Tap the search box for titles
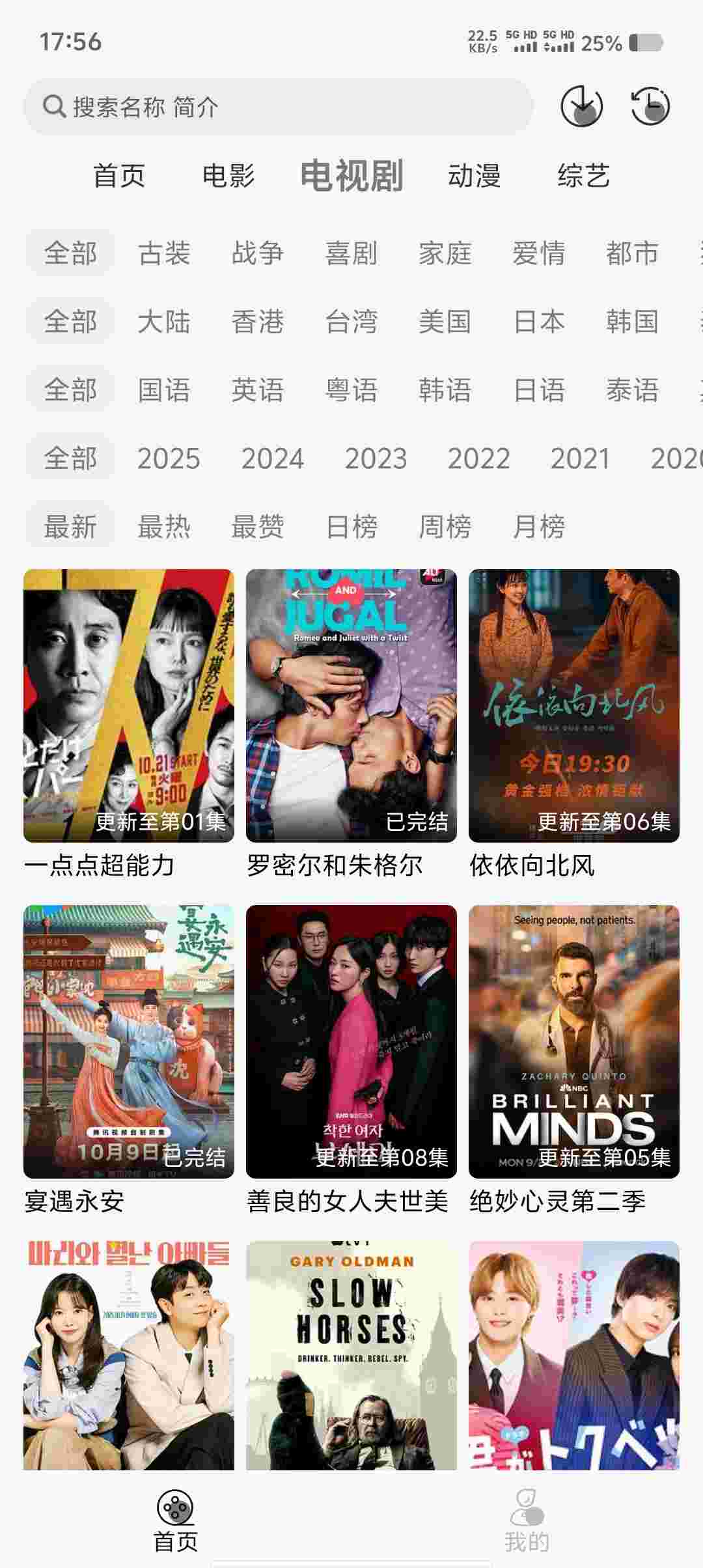Image resolution: width=703 pixels, height=1568 pixels. 279,107
